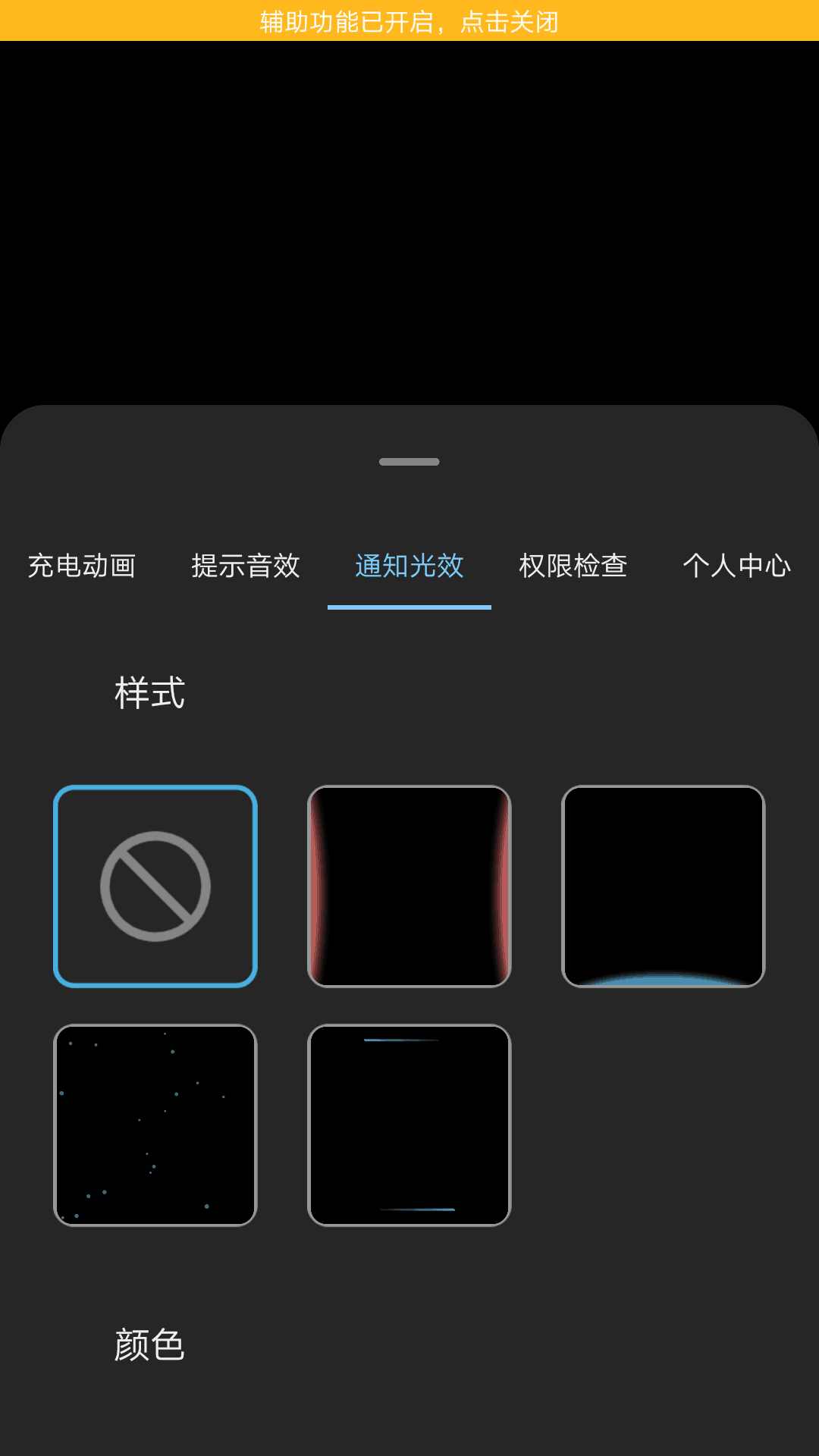Screen dimensions: 819x1456
Task: Open the 提示音效 tab
Action: click(x=246, y=566)
